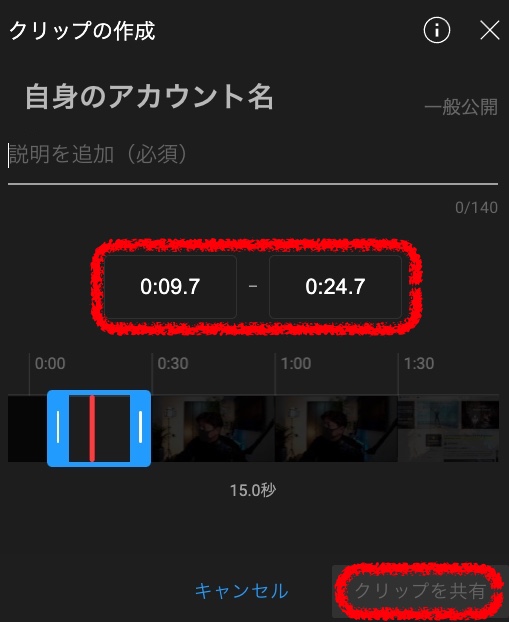Tap the キャンセル button

pyautogui.click(x=242, y=591)
